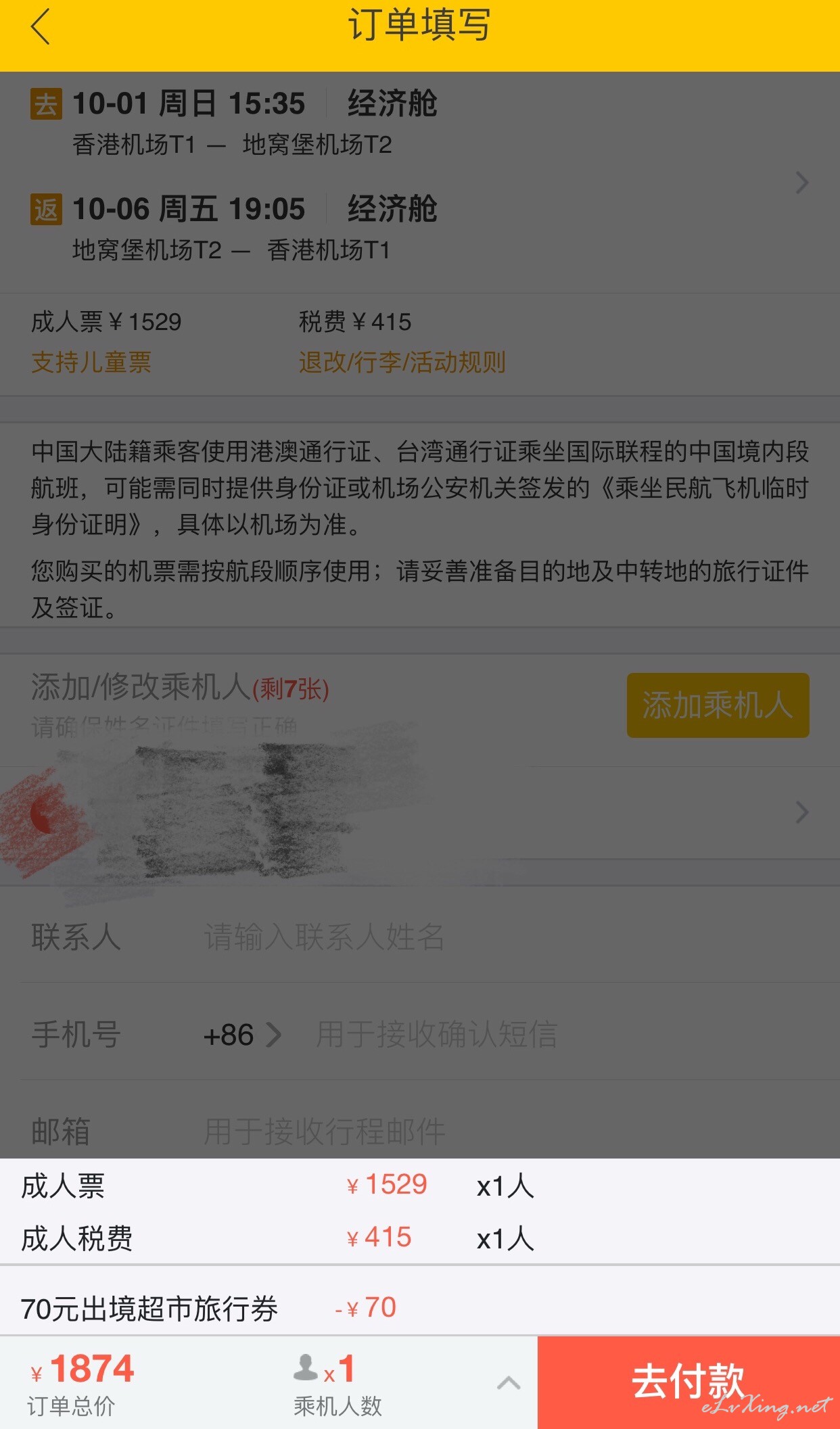
Task: Open flight itinerary details chevron
Action: click(802, 183)
